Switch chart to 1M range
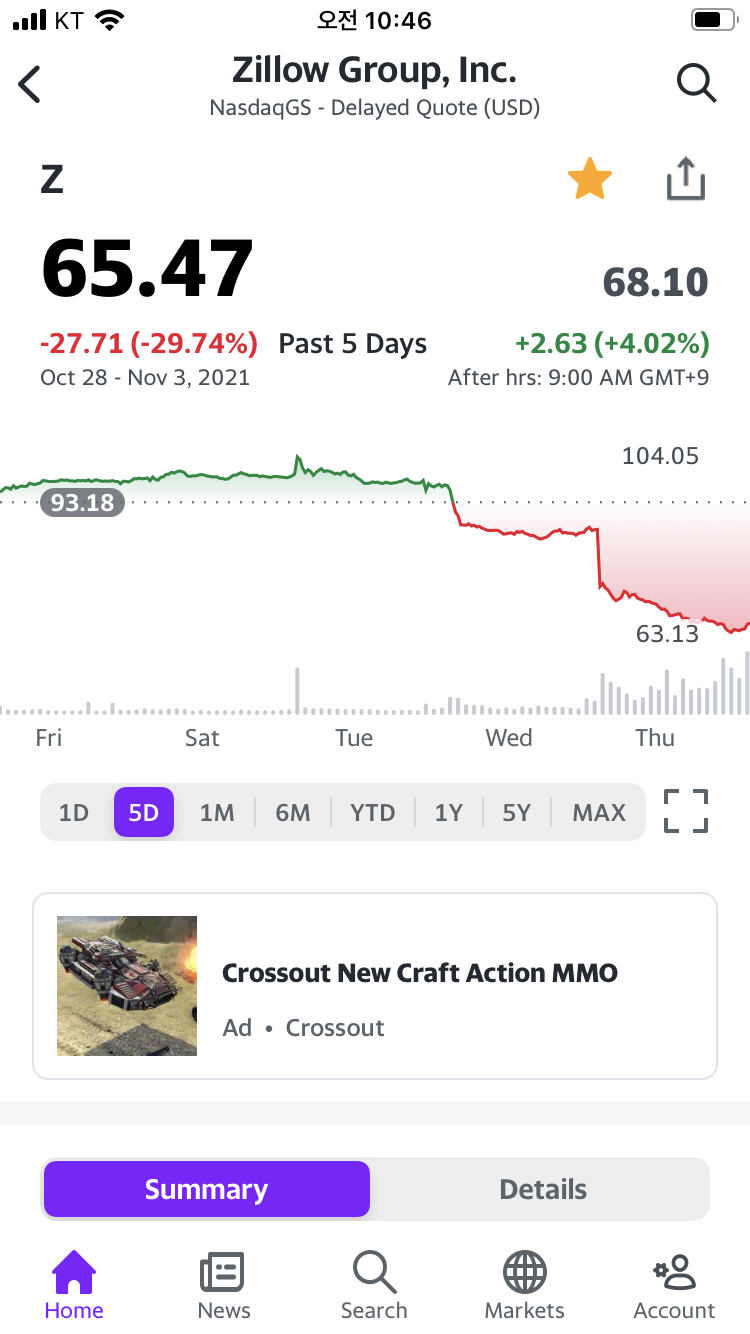 pyautogui.click(x=217, y=812)
